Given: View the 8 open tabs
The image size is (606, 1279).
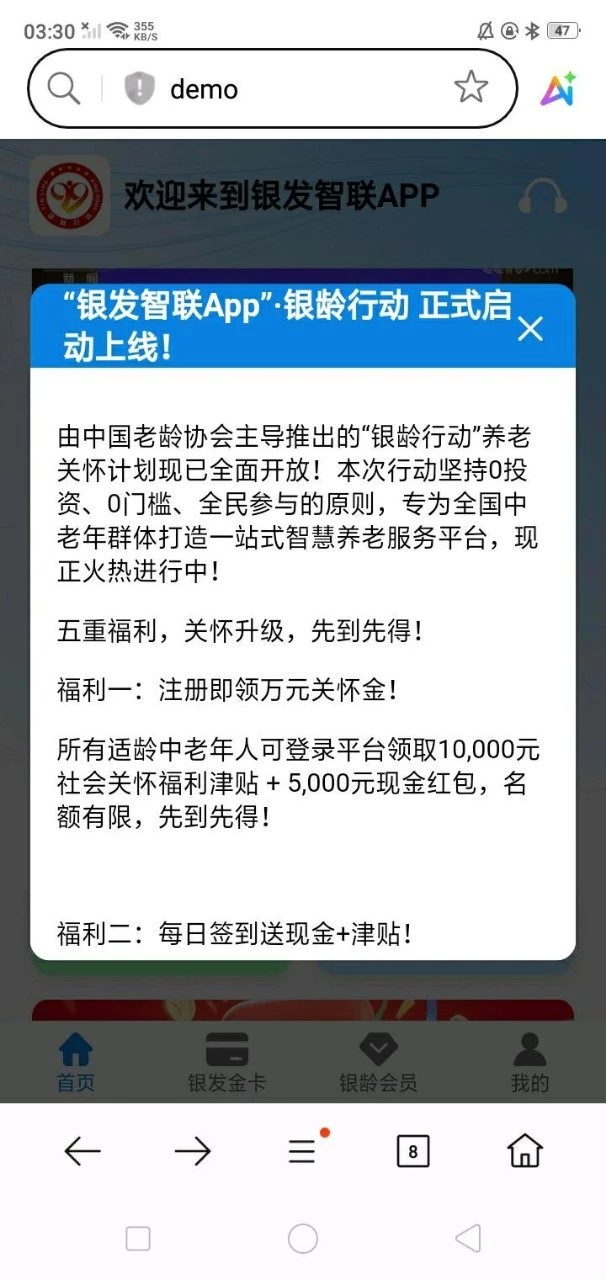Looking at the screenshot, I should [412, 1152].
